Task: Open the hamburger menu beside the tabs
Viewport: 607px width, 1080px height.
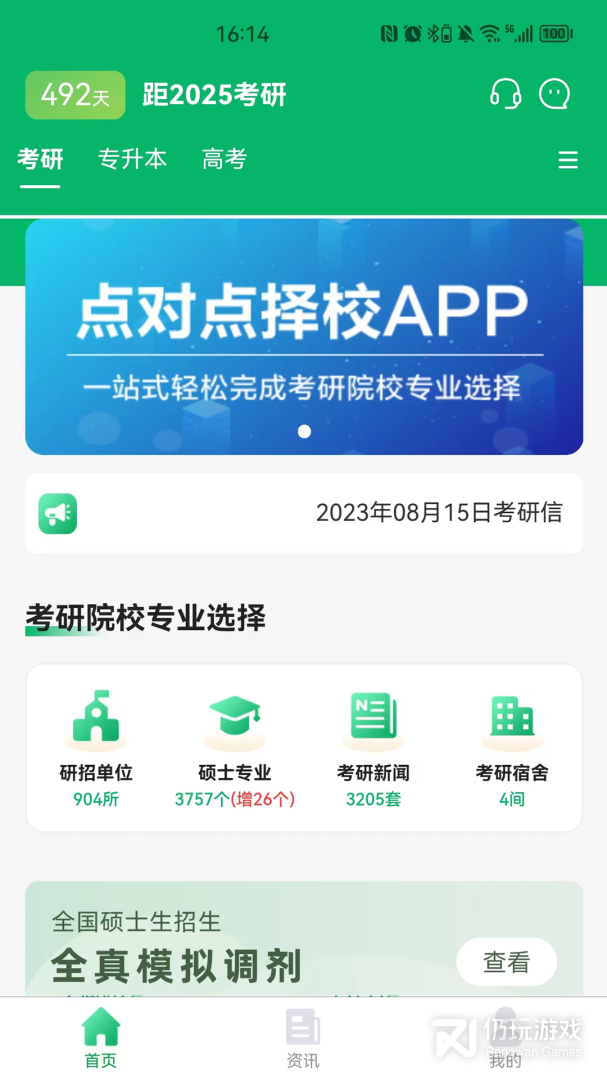Action: (568, 160)
